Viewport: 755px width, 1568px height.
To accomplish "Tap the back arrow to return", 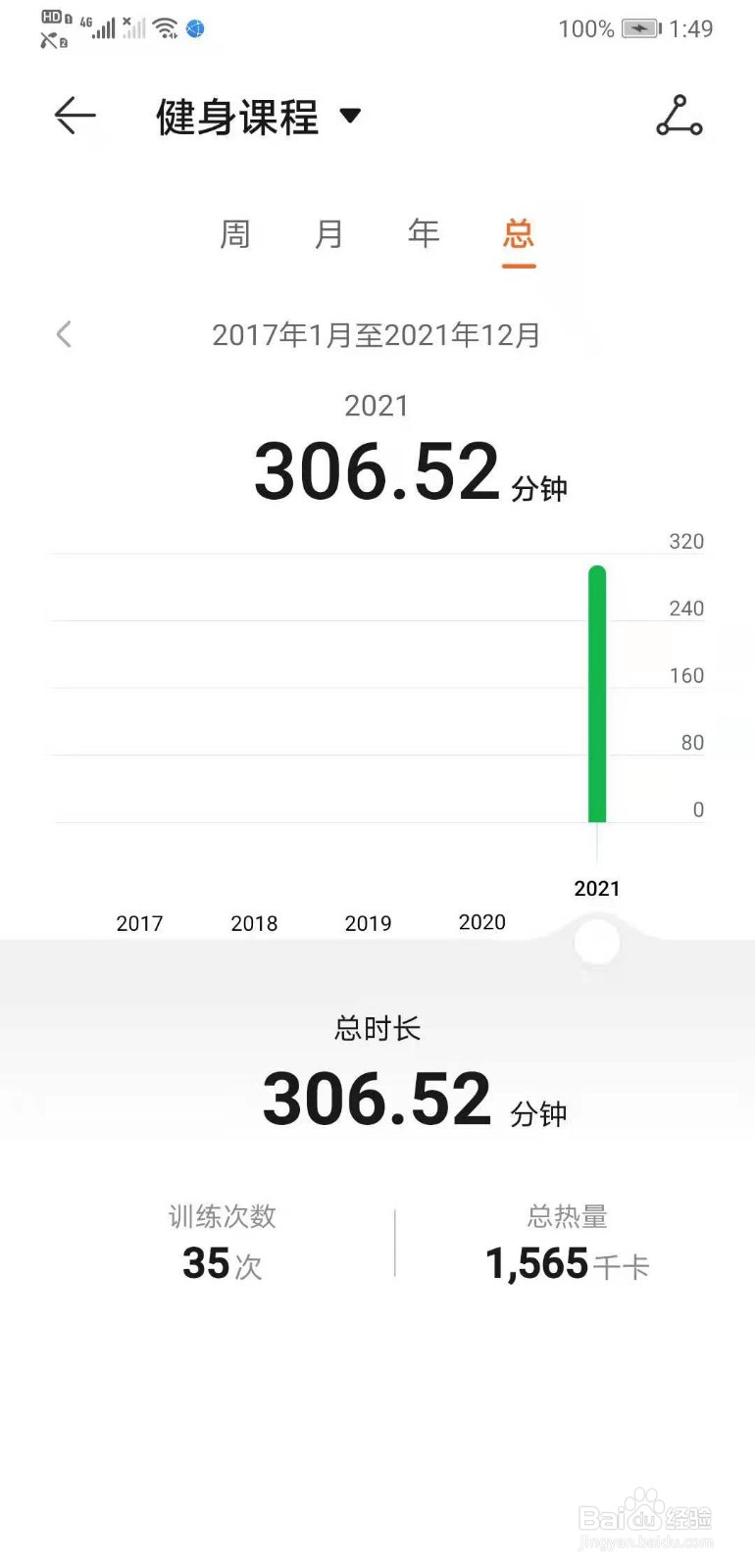I will (x=74, y=116).
